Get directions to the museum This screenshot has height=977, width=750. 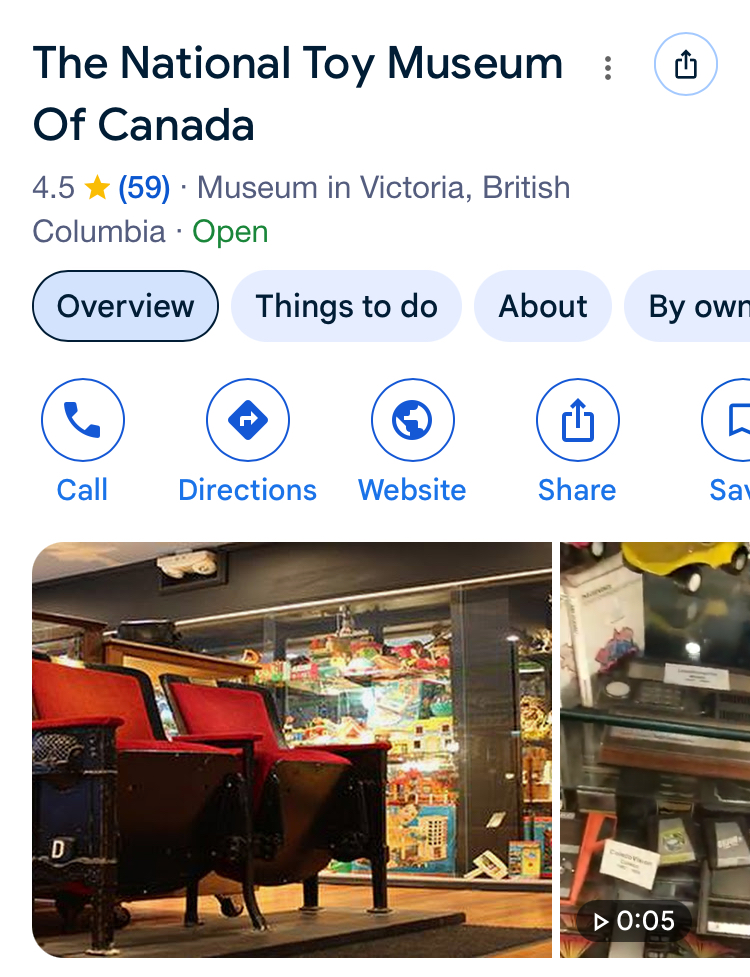point(247,422)
